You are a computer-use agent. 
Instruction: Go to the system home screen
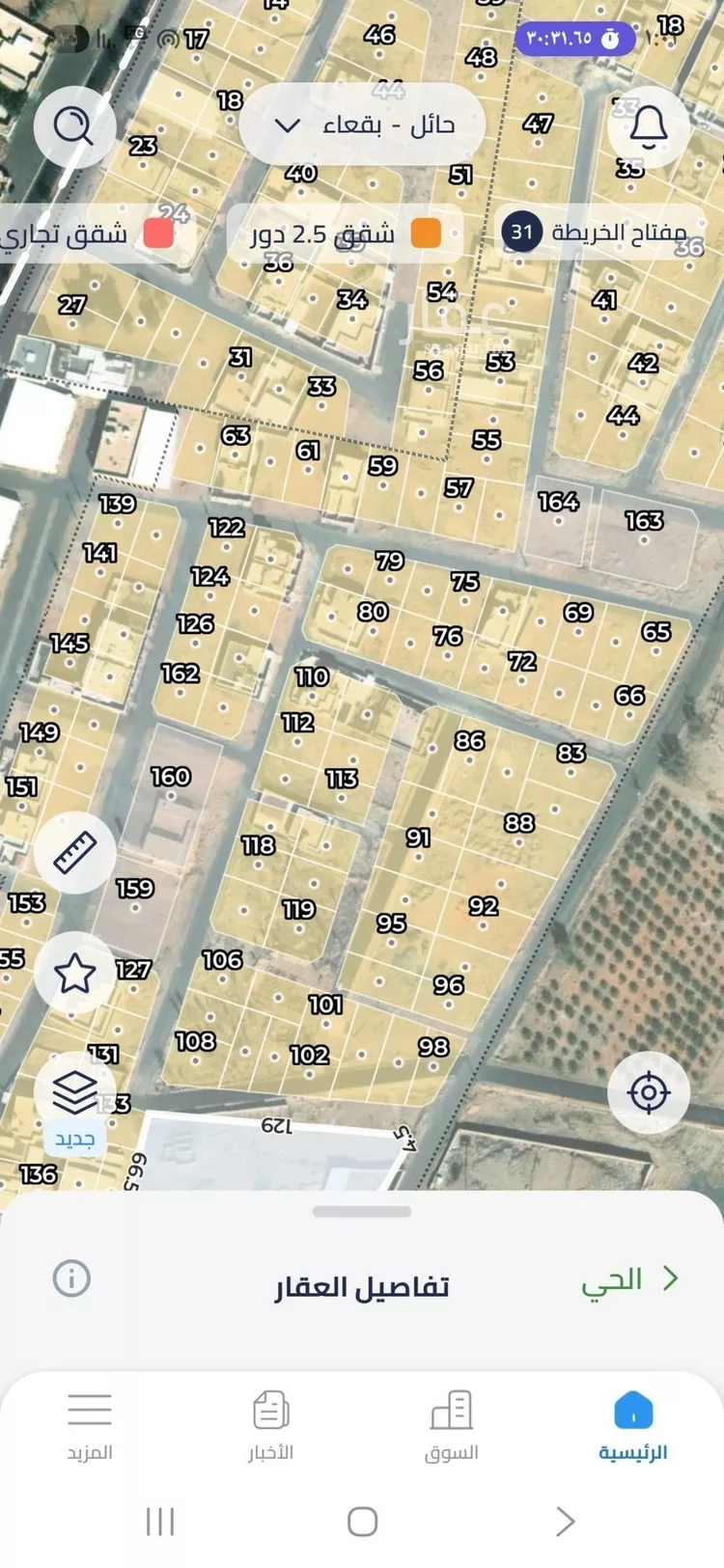tap(362, 1522)
